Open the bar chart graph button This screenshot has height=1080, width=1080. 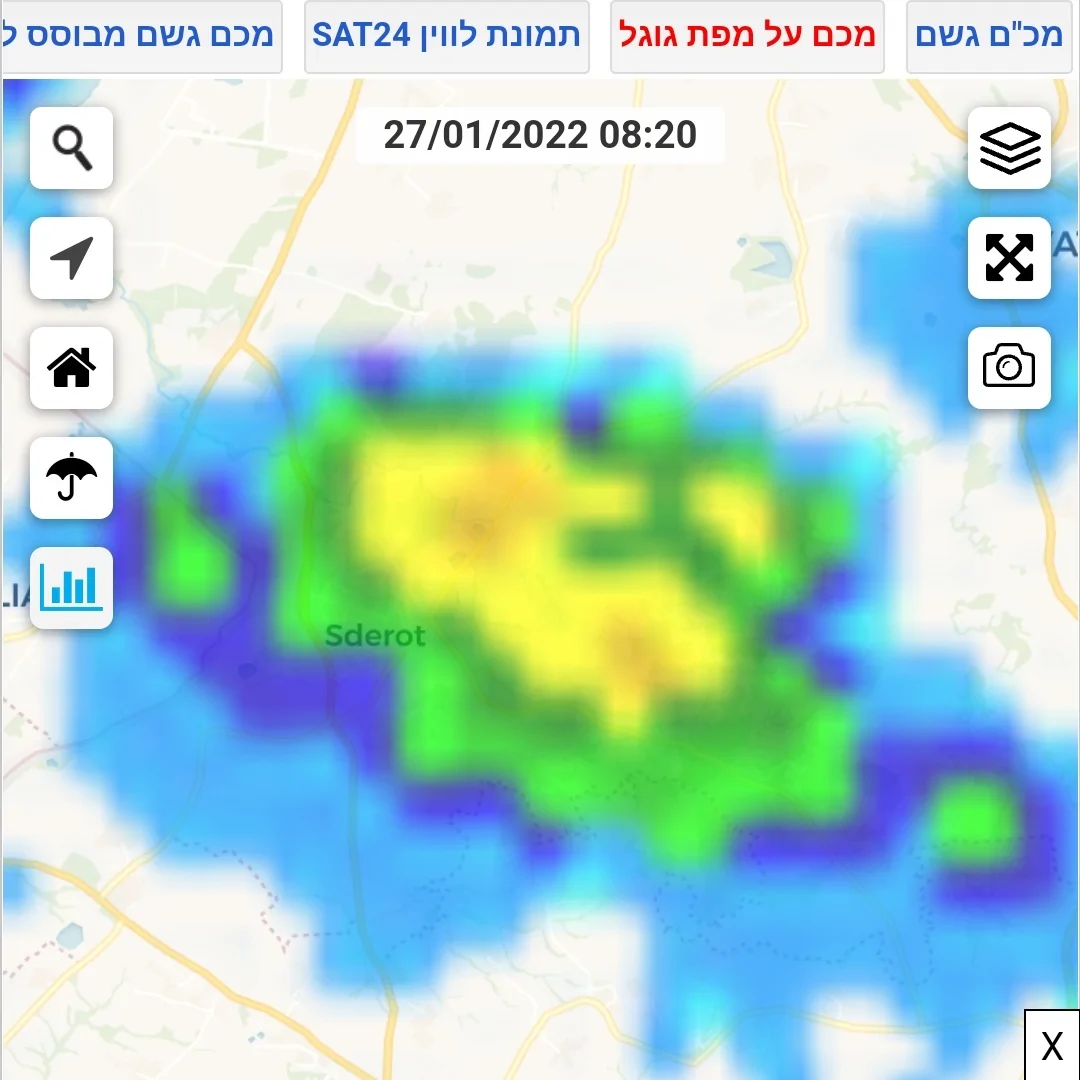[71, 588]
